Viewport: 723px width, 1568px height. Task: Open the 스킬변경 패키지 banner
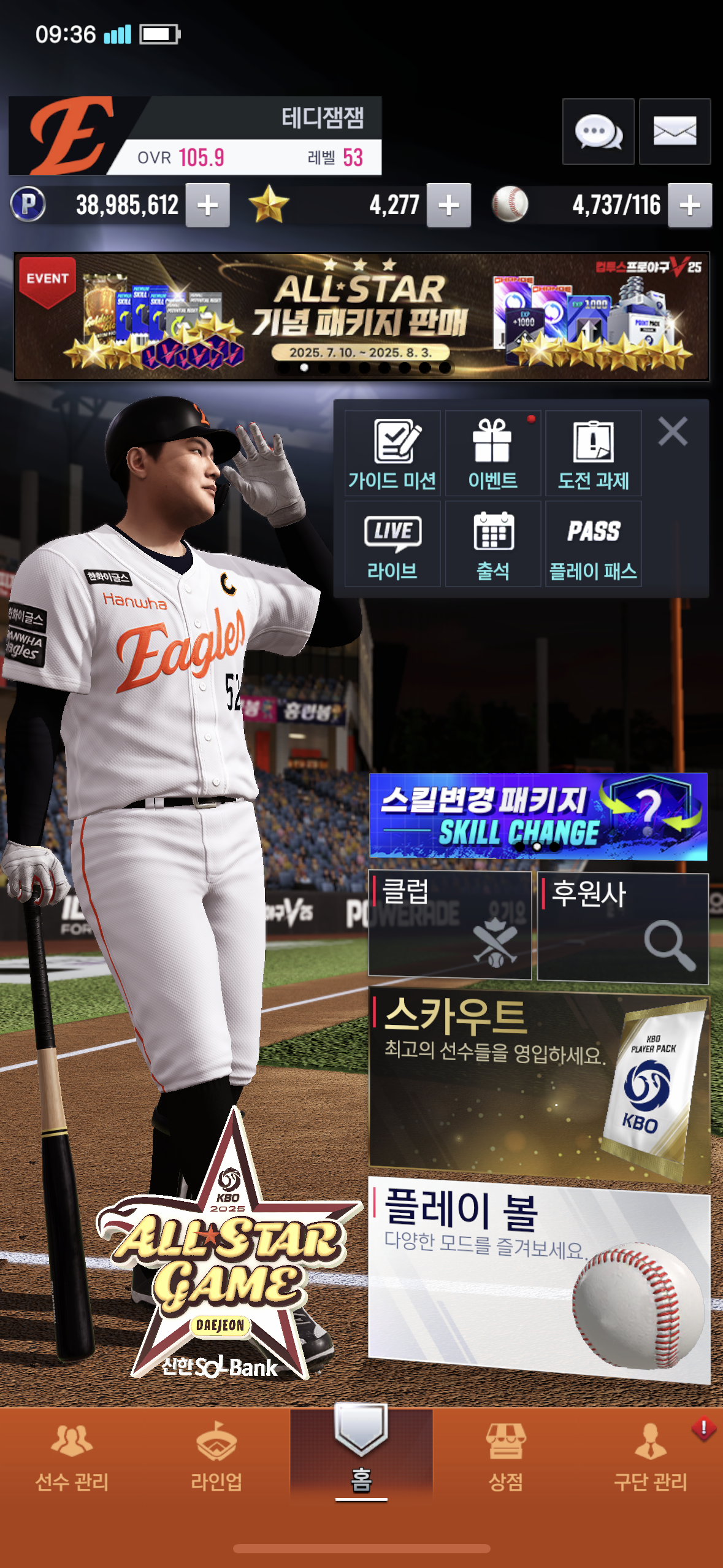coord(538,817)
